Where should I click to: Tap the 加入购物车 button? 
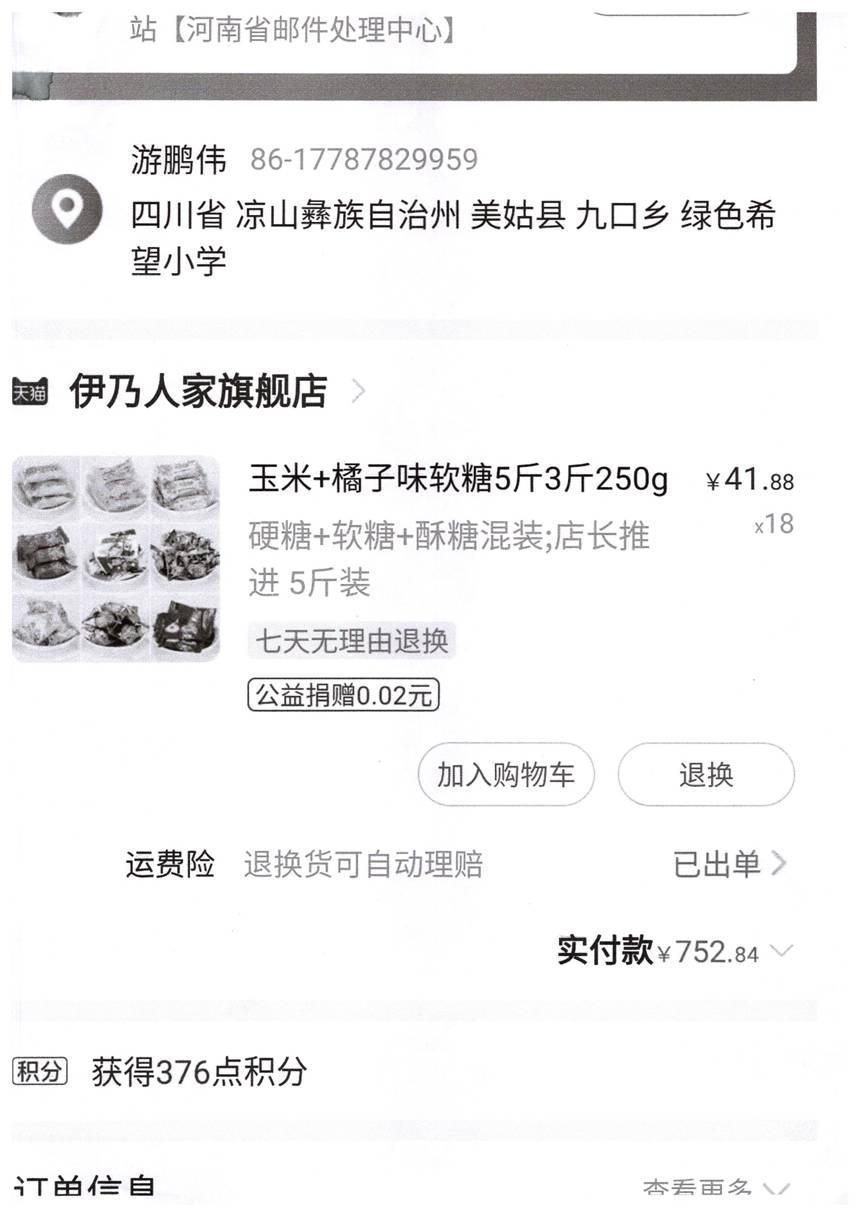(x=506, y=774)
